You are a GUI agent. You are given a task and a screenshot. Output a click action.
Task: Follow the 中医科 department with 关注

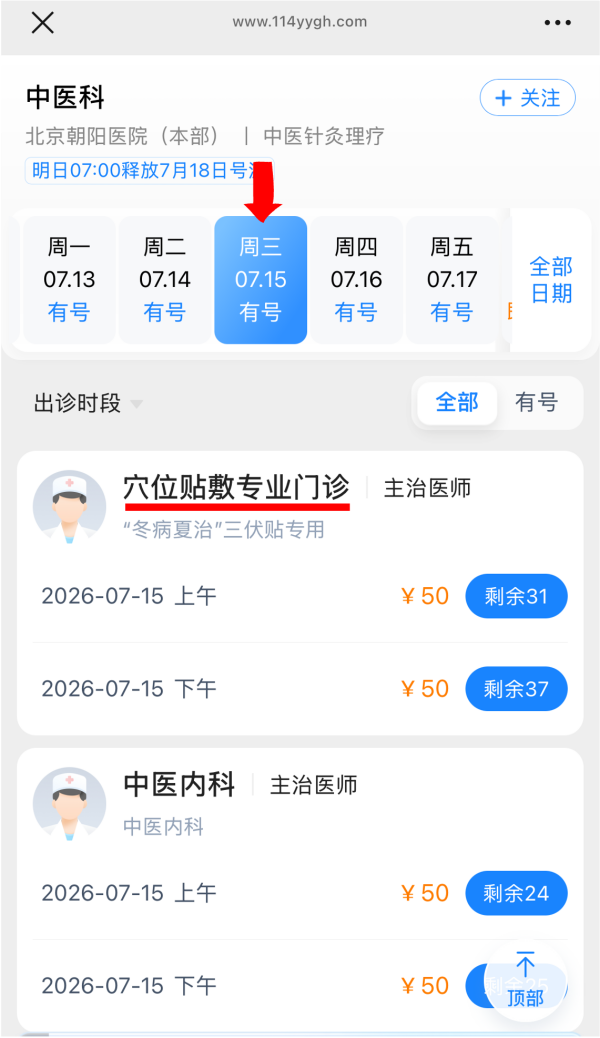pos(527,98)
